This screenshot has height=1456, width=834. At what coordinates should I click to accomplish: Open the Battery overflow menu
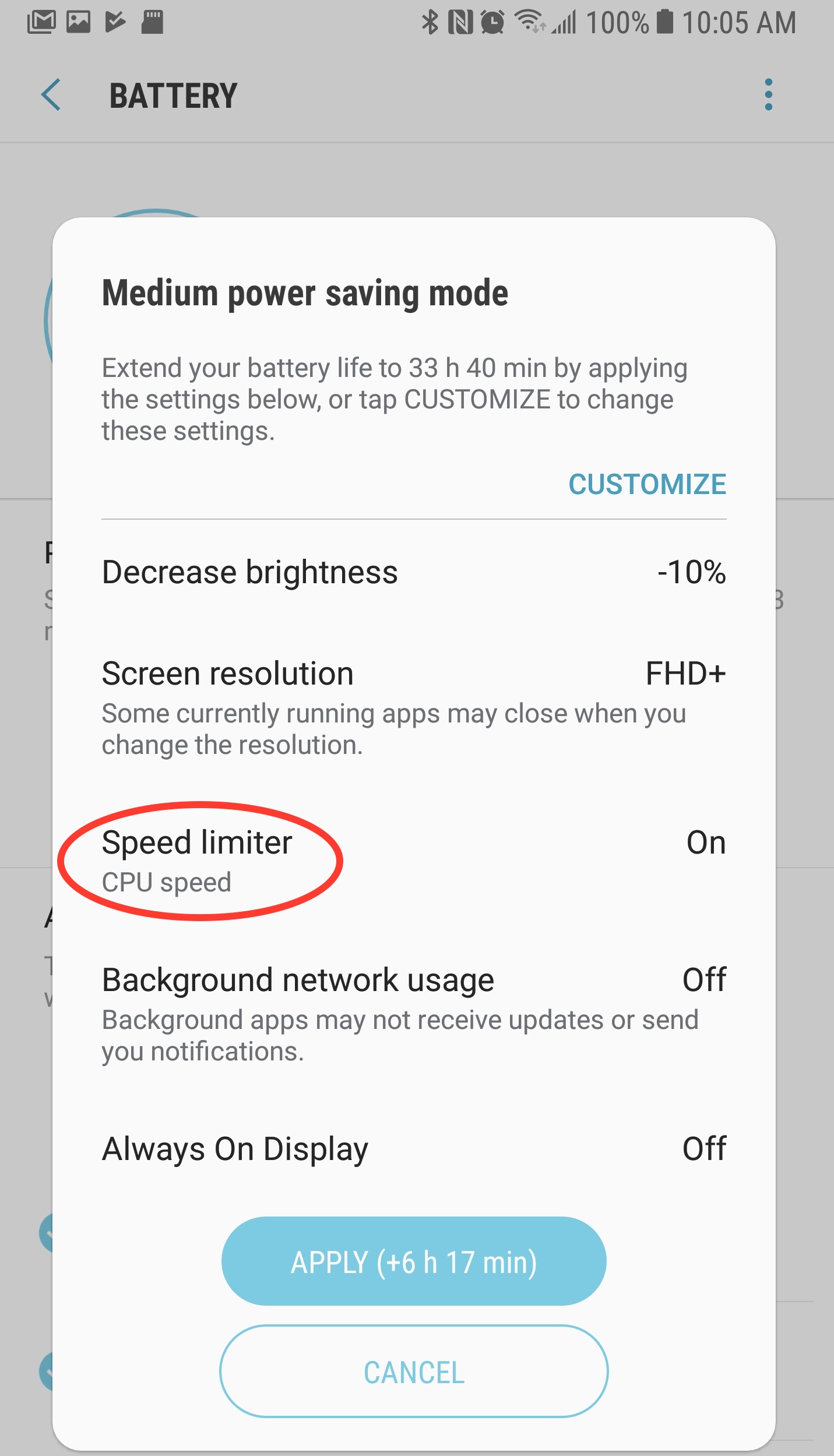[768, 95]
